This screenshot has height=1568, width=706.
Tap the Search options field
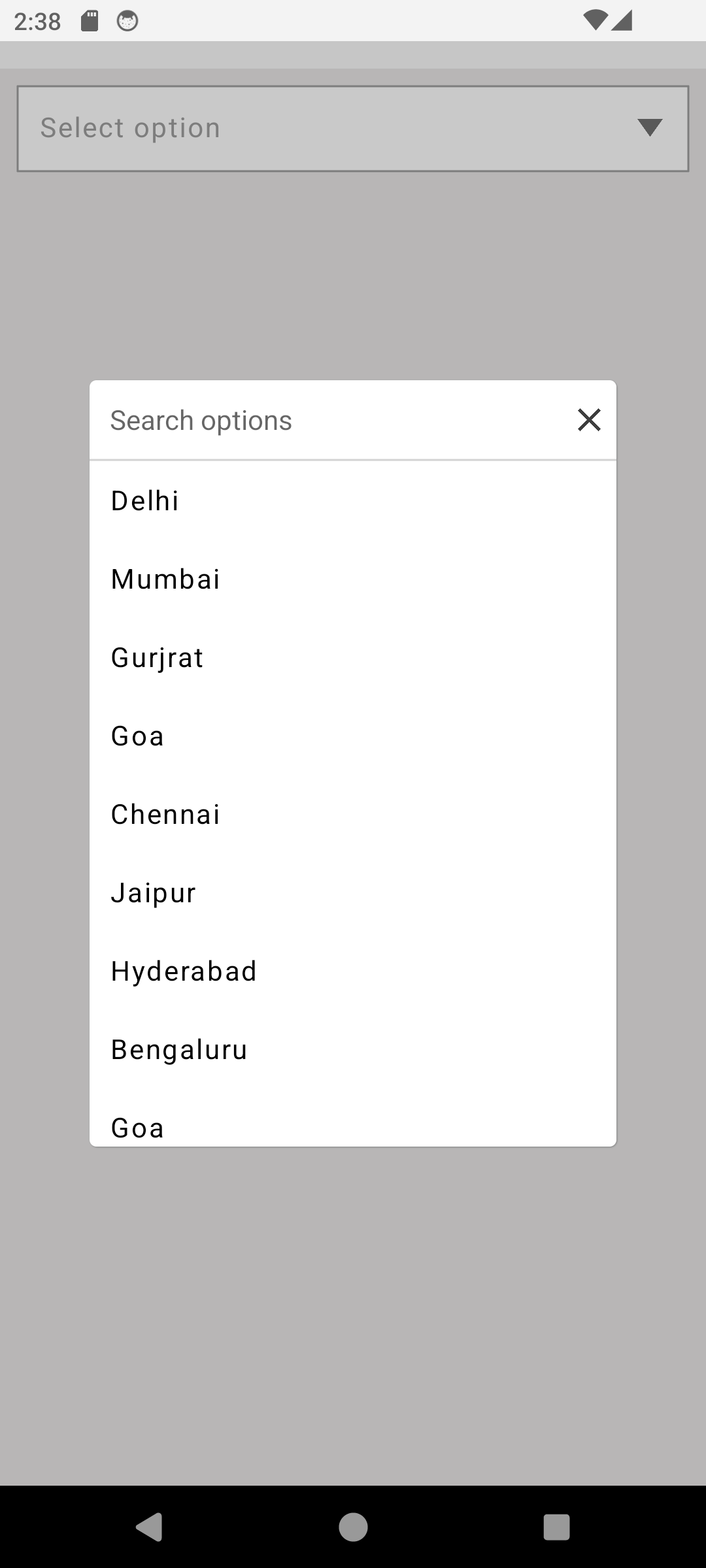[327, 420]
